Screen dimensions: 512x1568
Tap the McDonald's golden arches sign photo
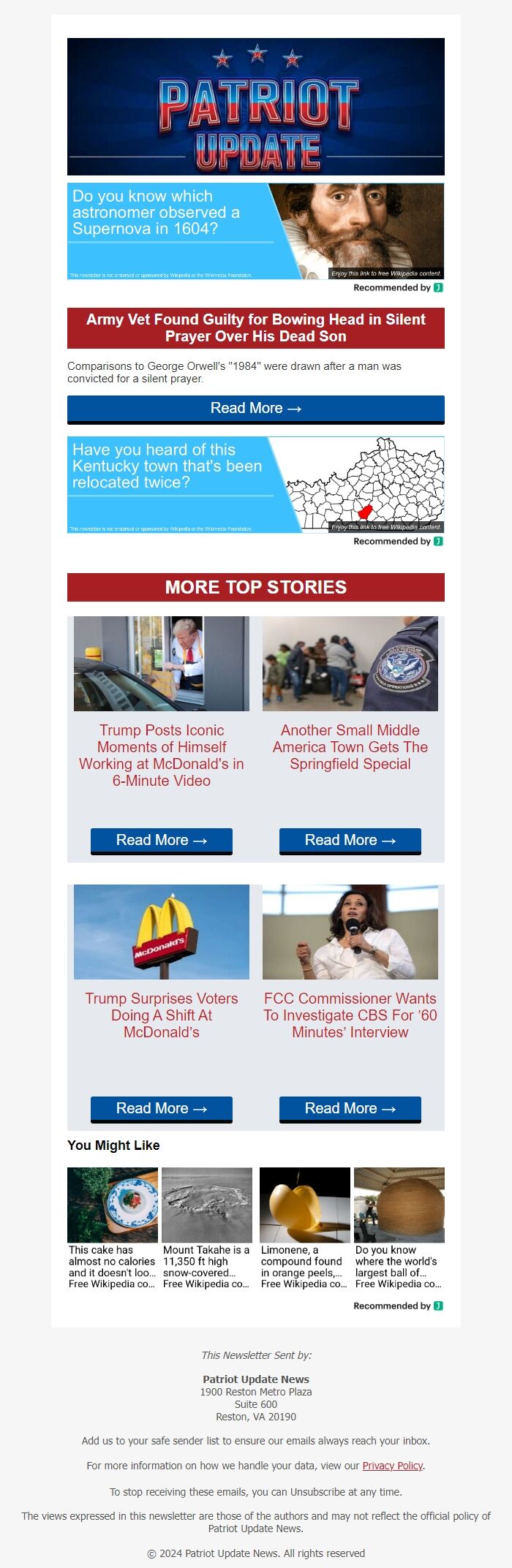pyautogui.click(x=162, y=932)
